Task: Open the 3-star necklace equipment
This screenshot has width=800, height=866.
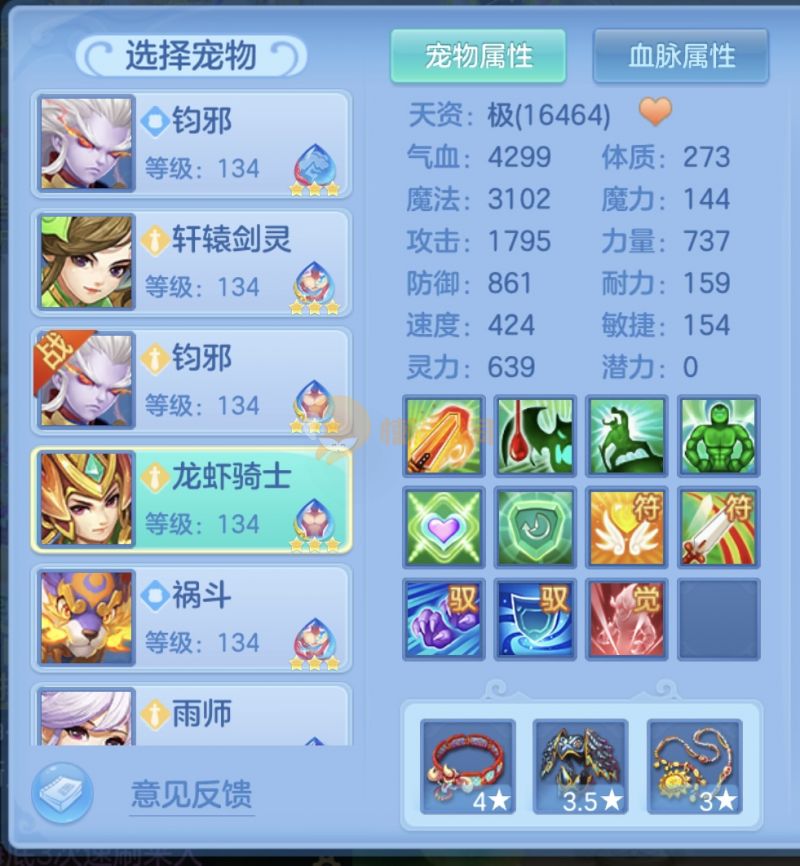Action: point(694,765)
